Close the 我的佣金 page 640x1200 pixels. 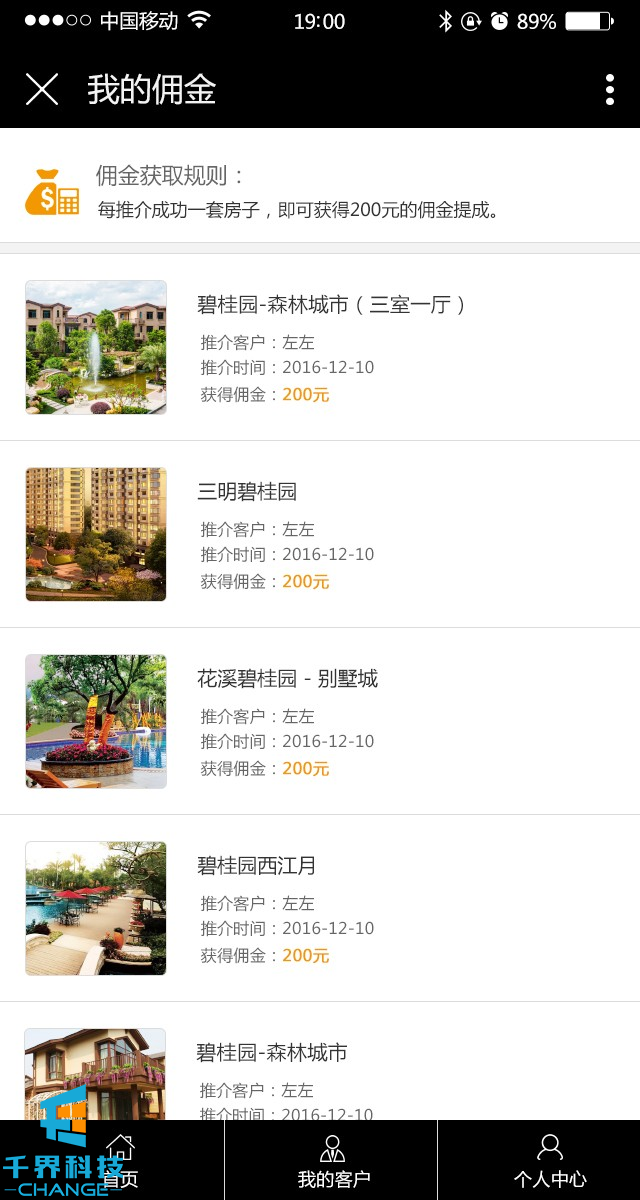42,89
